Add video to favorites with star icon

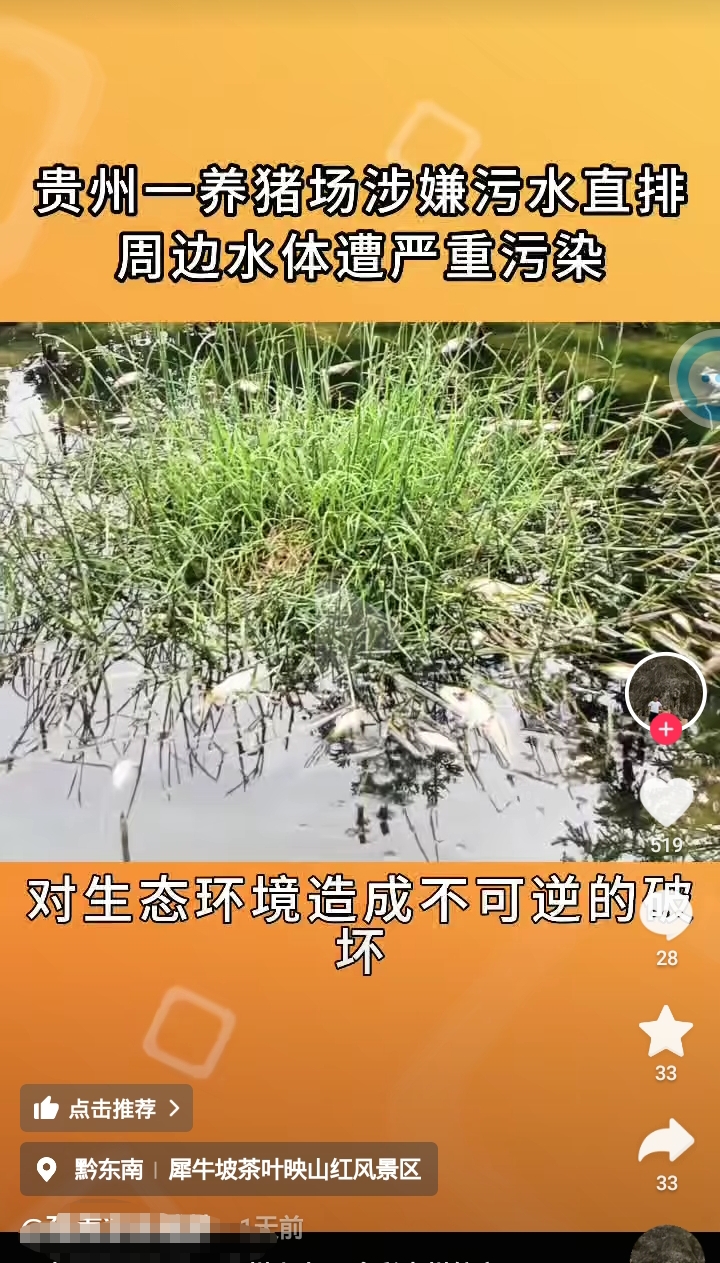[666, 1033]
